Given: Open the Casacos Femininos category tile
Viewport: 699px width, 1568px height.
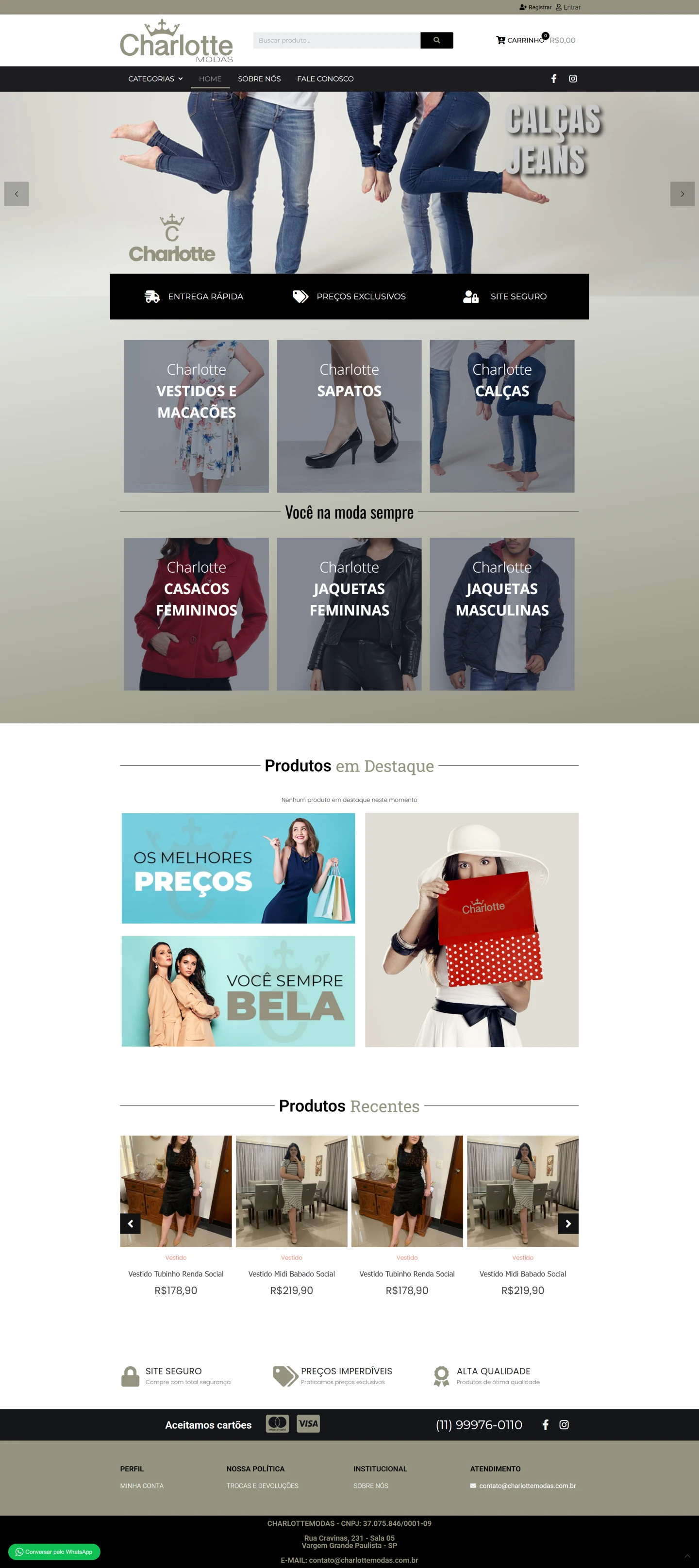Looking at the screenshot, I should pyautogui.click(x=196, y=614).
